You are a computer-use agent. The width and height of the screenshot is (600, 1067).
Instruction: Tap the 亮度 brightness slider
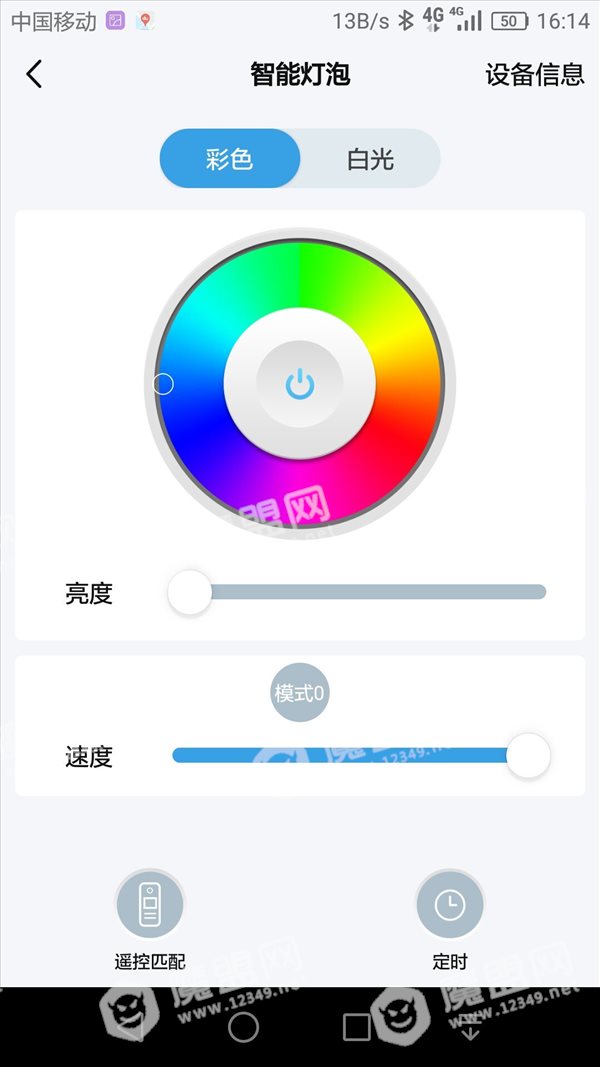point(358,592)
